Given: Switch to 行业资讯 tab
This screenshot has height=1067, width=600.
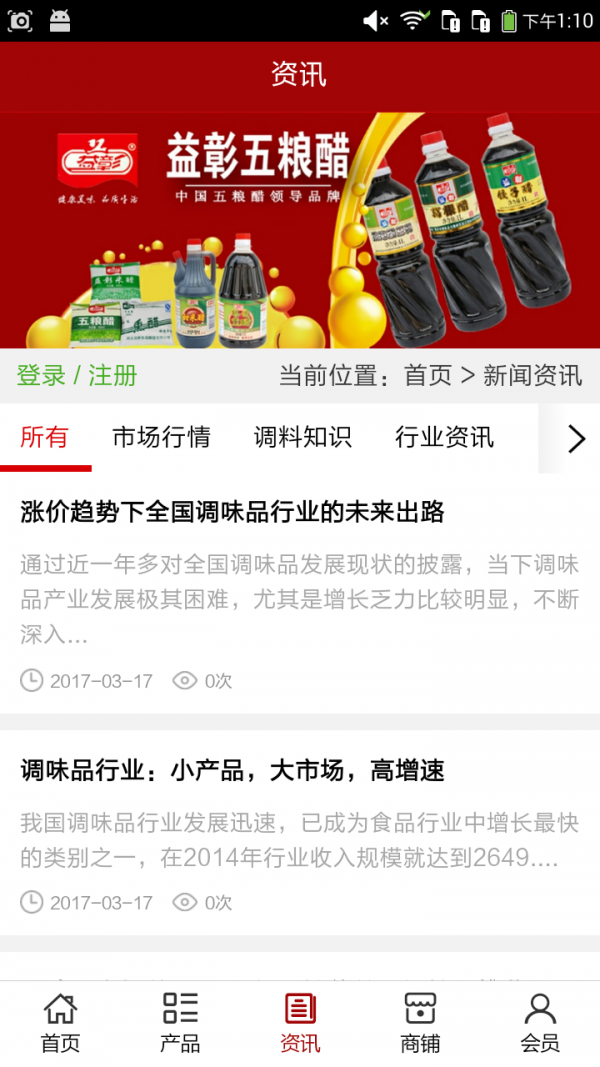Looking at the screenshot, I should (444, 438).
